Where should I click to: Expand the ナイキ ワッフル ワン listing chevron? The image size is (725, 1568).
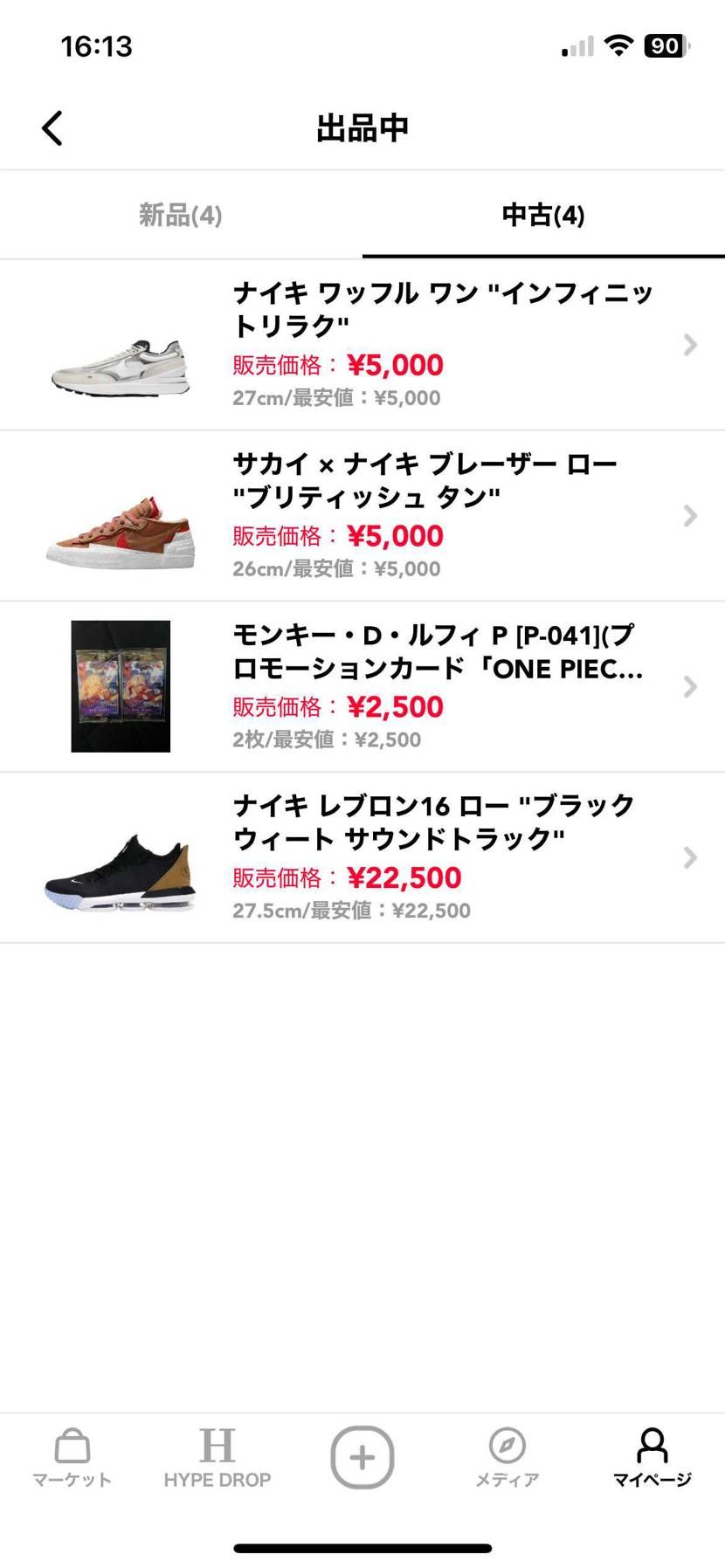(x=689, y=345)
